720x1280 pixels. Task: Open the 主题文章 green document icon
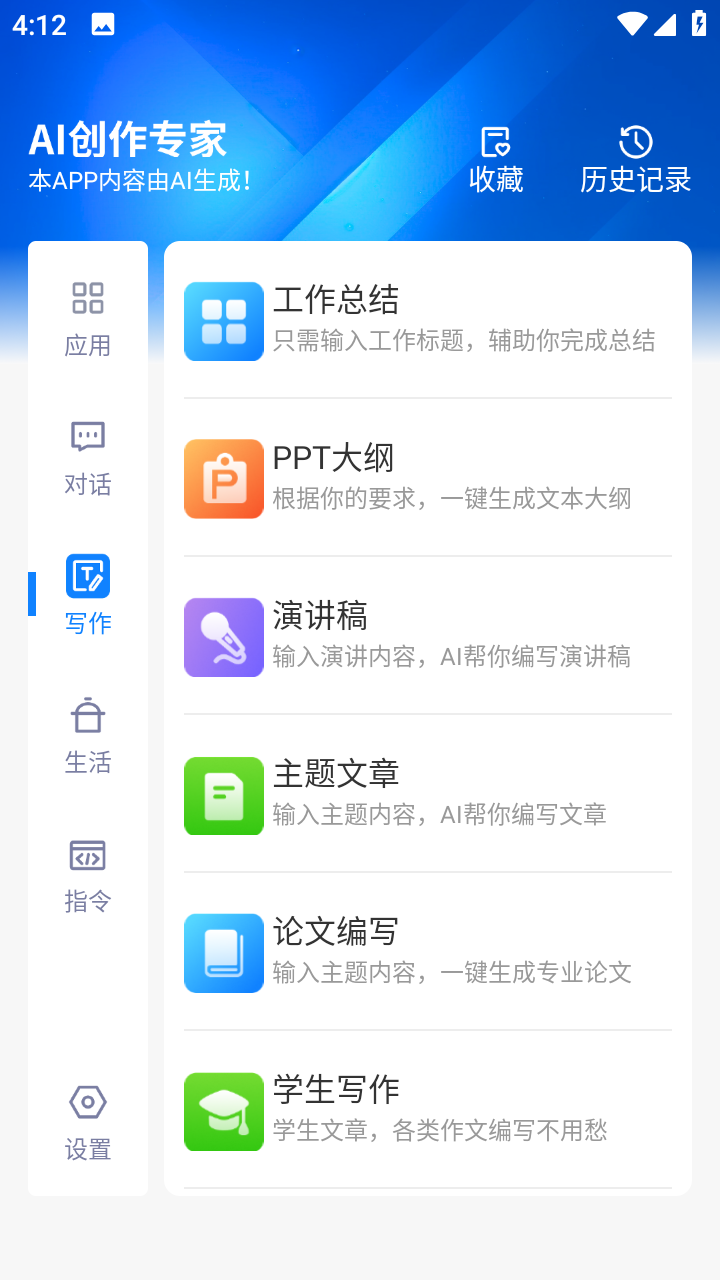point(223,795)
